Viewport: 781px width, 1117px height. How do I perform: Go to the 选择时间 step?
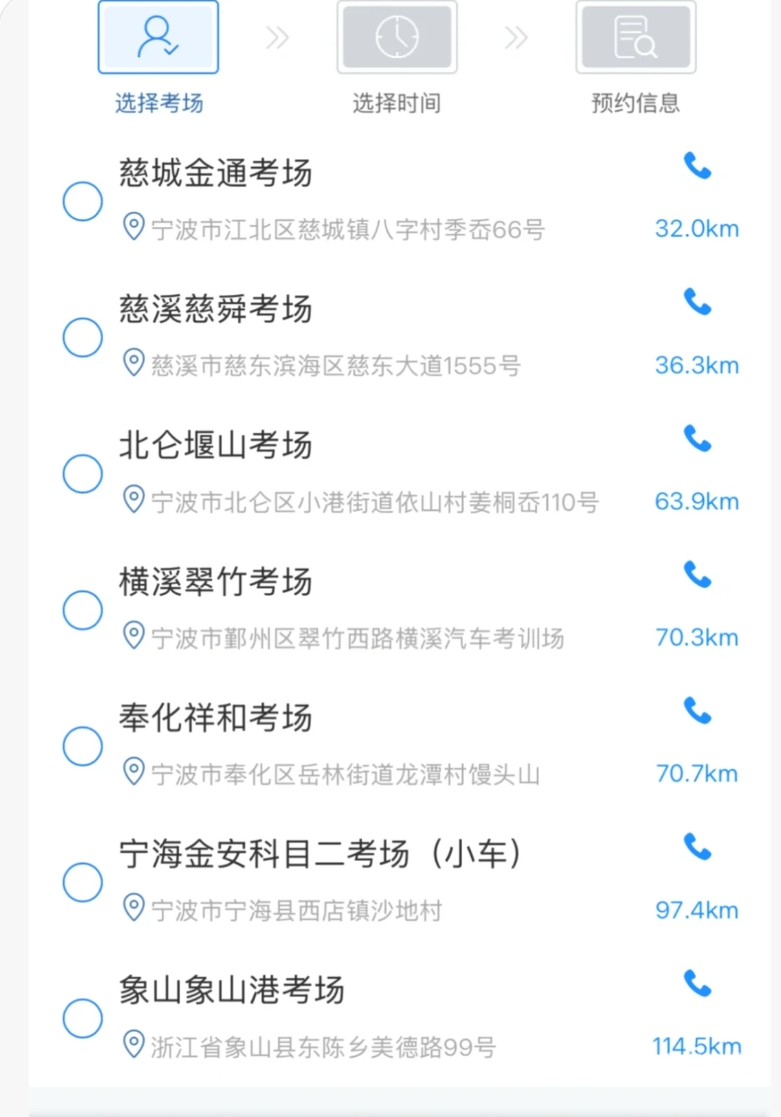tap(397, 38)
